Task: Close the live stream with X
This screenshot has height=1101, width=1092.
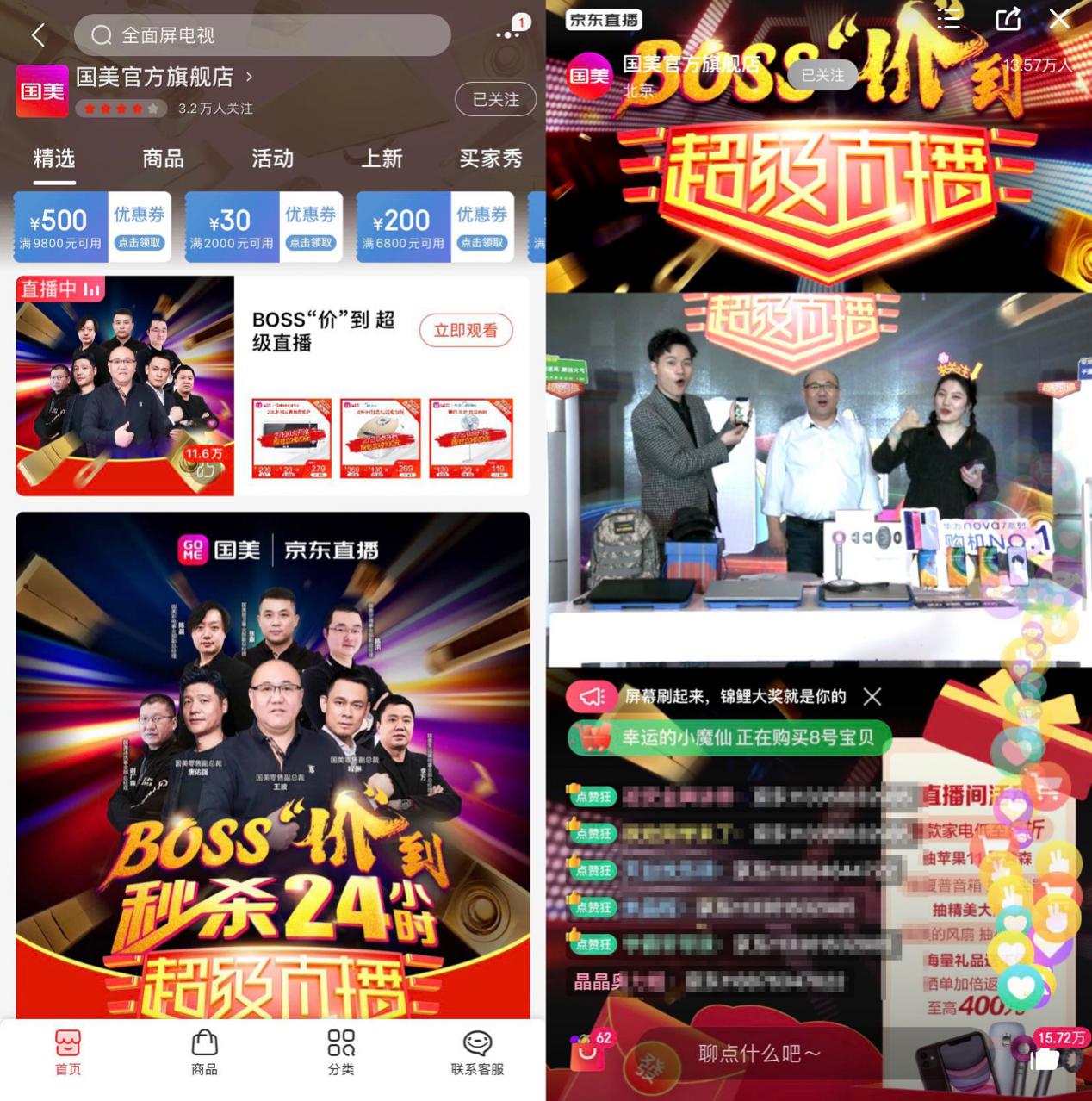Action: 1059,19
